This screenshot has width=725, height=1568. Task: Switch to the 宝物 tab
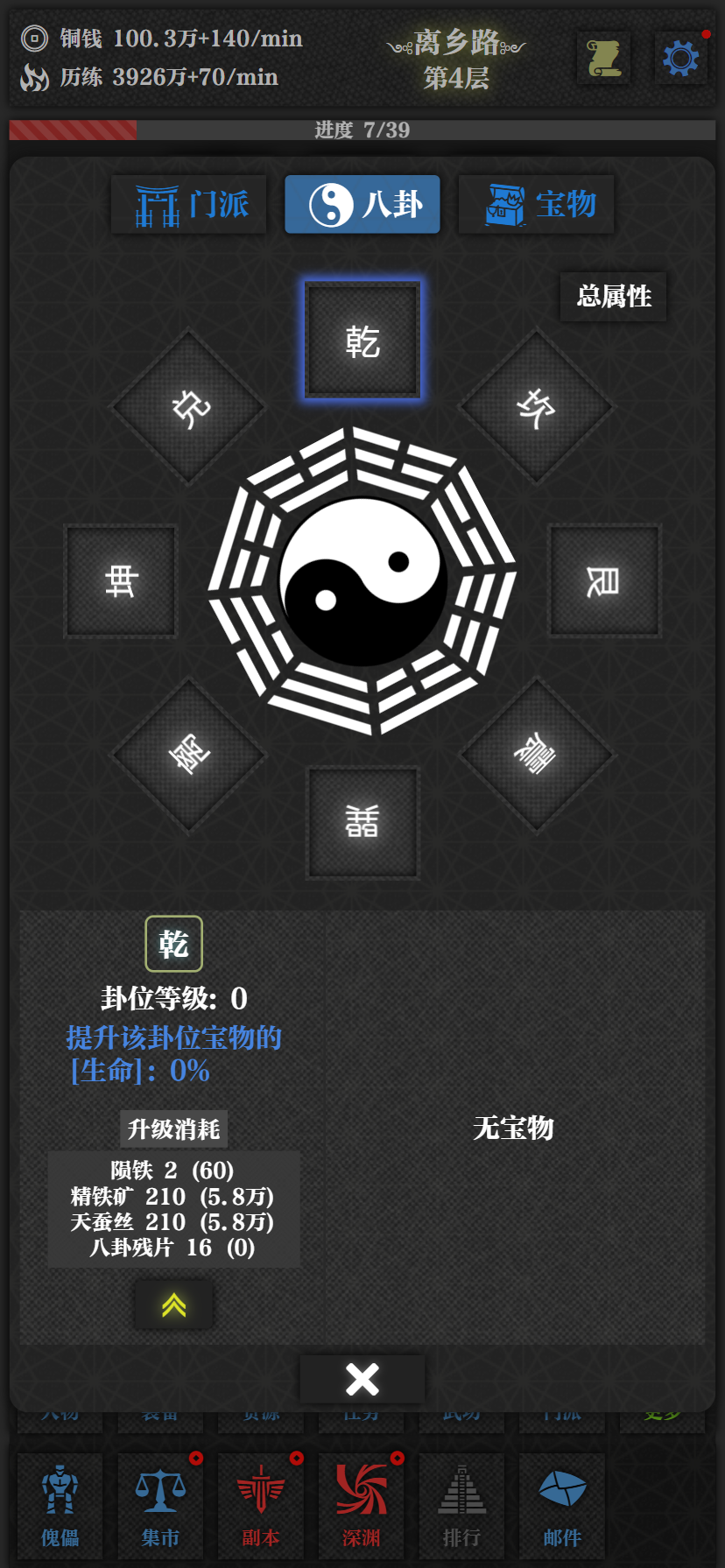coord(536,205)
